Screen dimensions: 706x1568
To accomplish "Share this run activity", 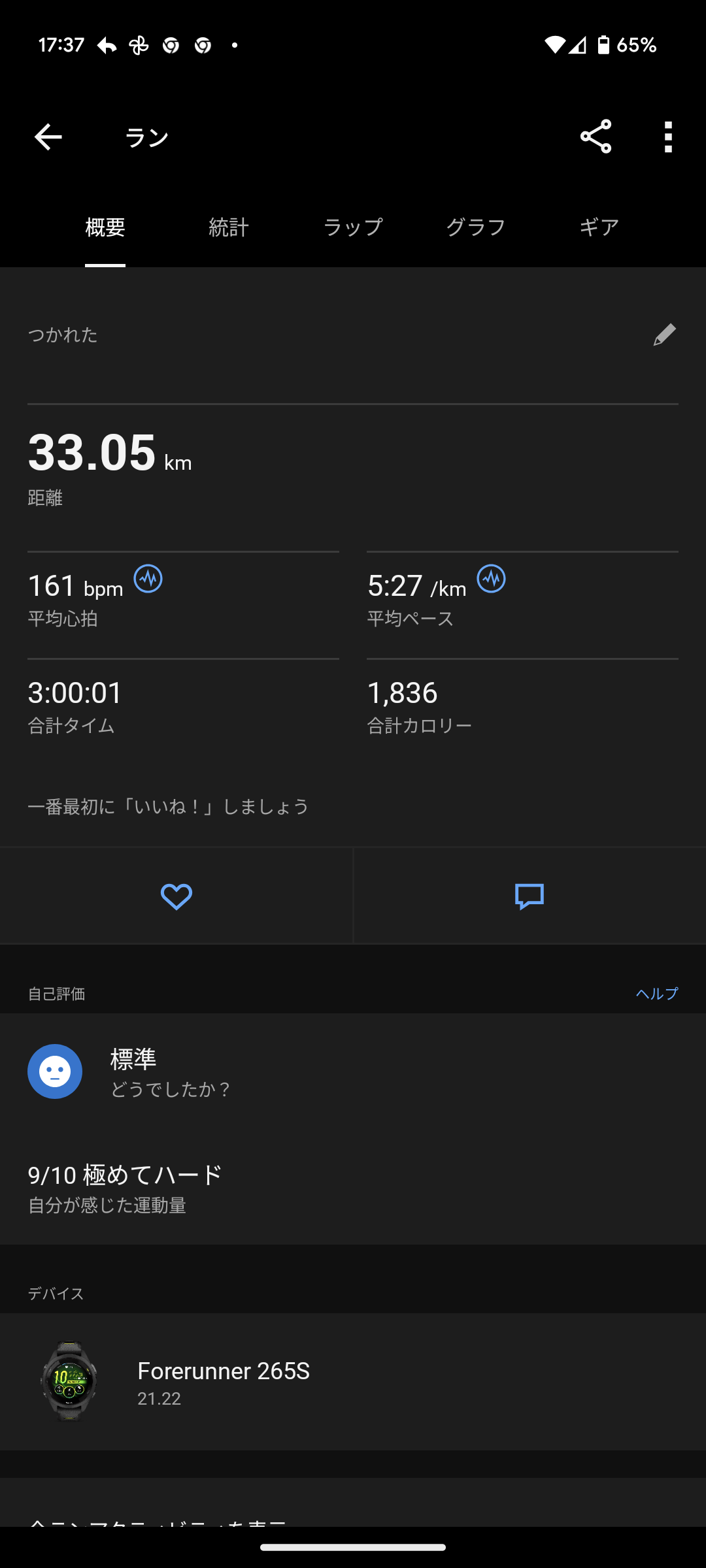I will (596, 137).
